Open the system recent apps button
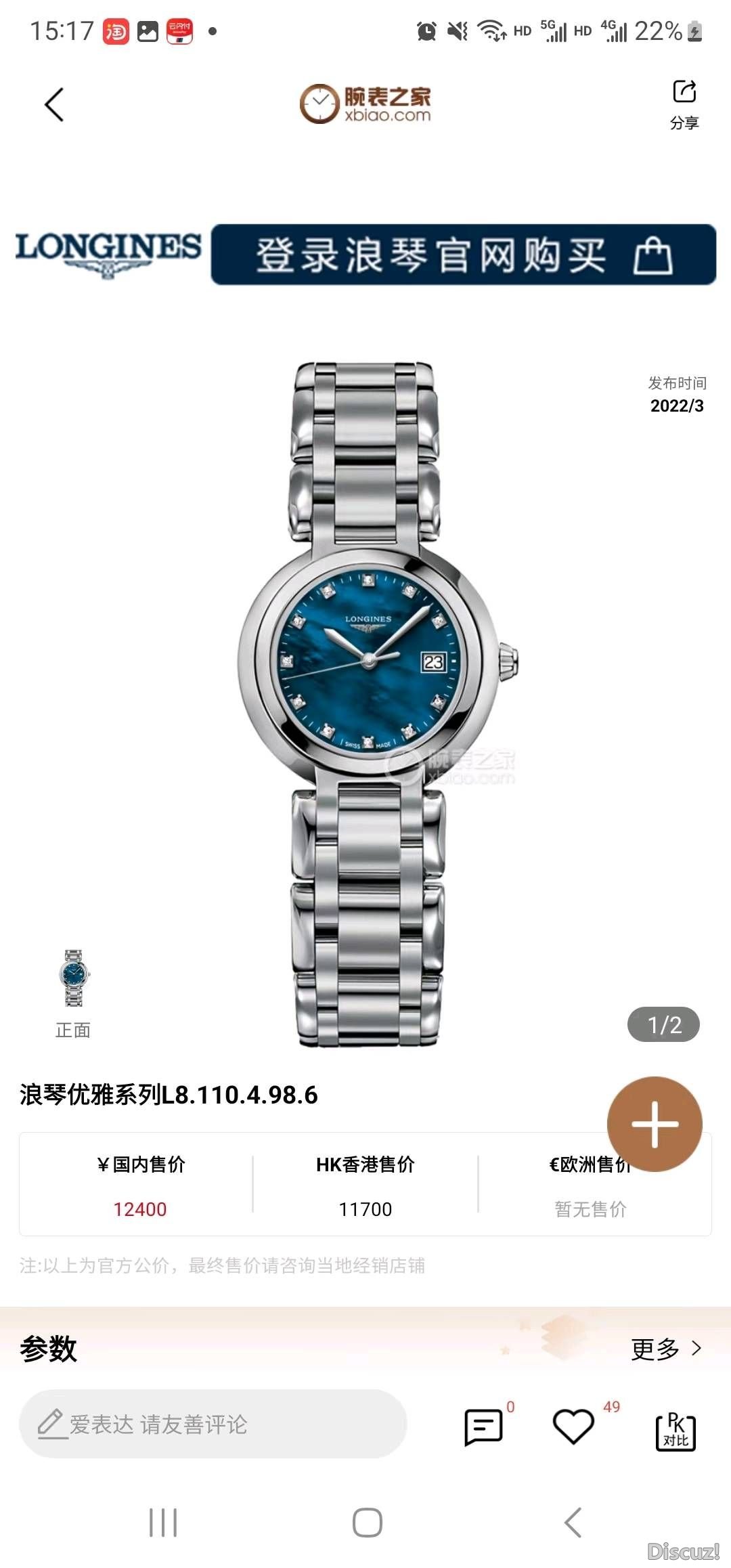The height and width of the screenshot is (1568, 731). [x=163, y=1523]
